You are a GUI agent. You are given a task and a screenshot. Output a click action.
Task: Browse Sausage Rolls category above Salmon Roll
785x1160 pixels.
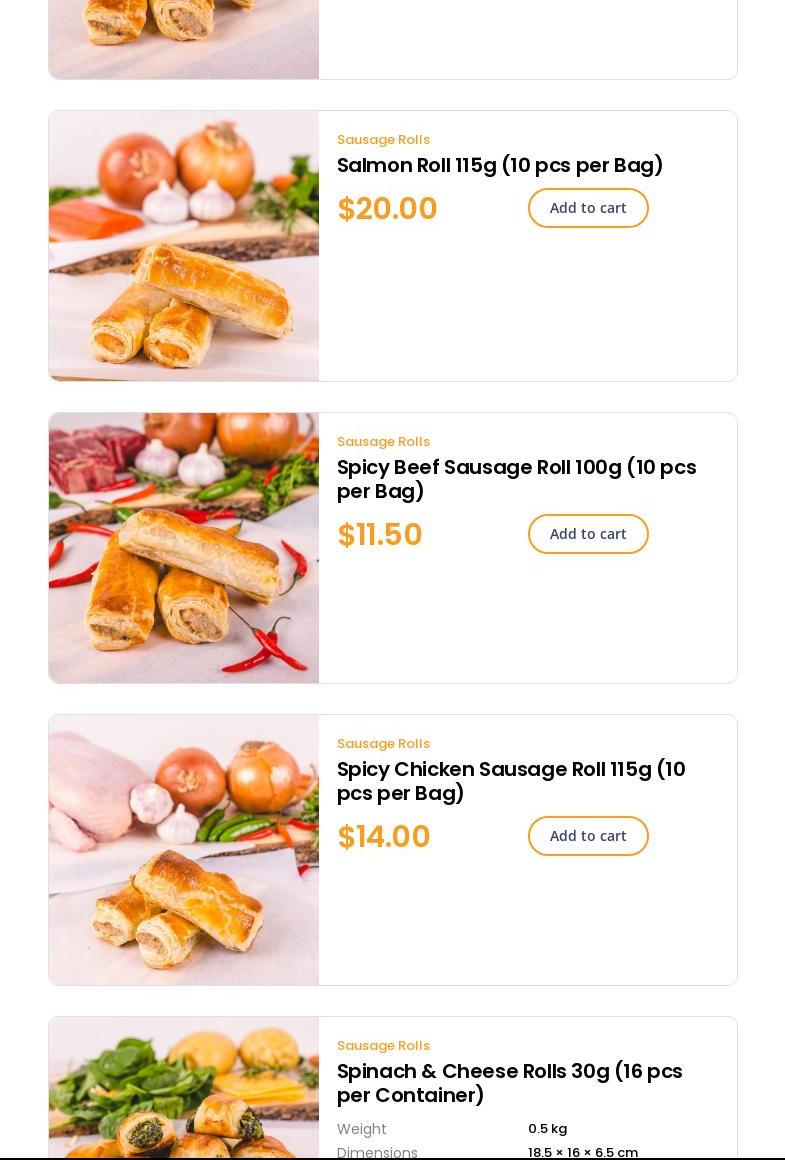tap(383, 140)
